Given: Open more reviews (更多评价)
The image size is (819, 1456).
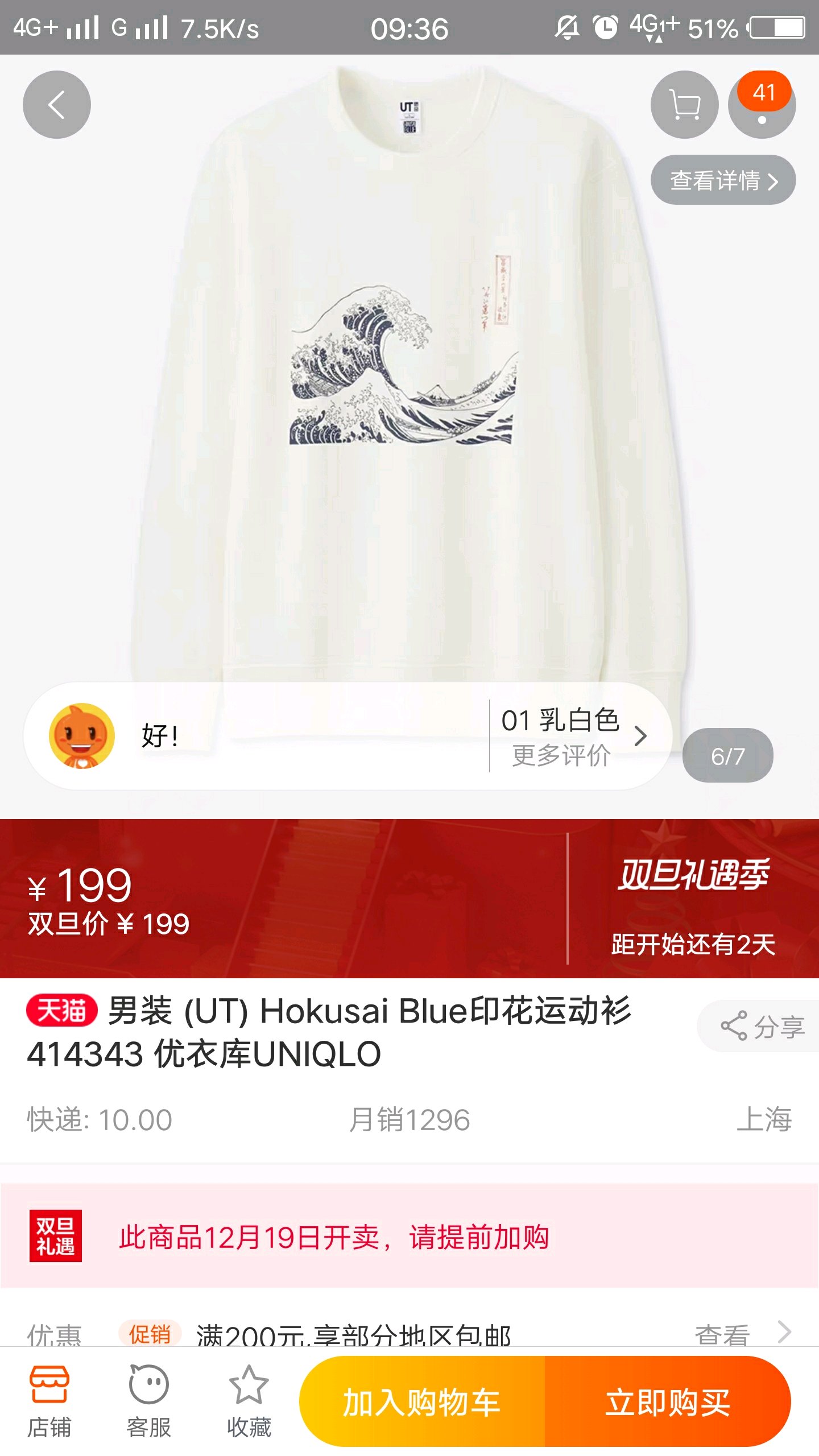Looking at the screenshot, I should [x=561, y=755].
